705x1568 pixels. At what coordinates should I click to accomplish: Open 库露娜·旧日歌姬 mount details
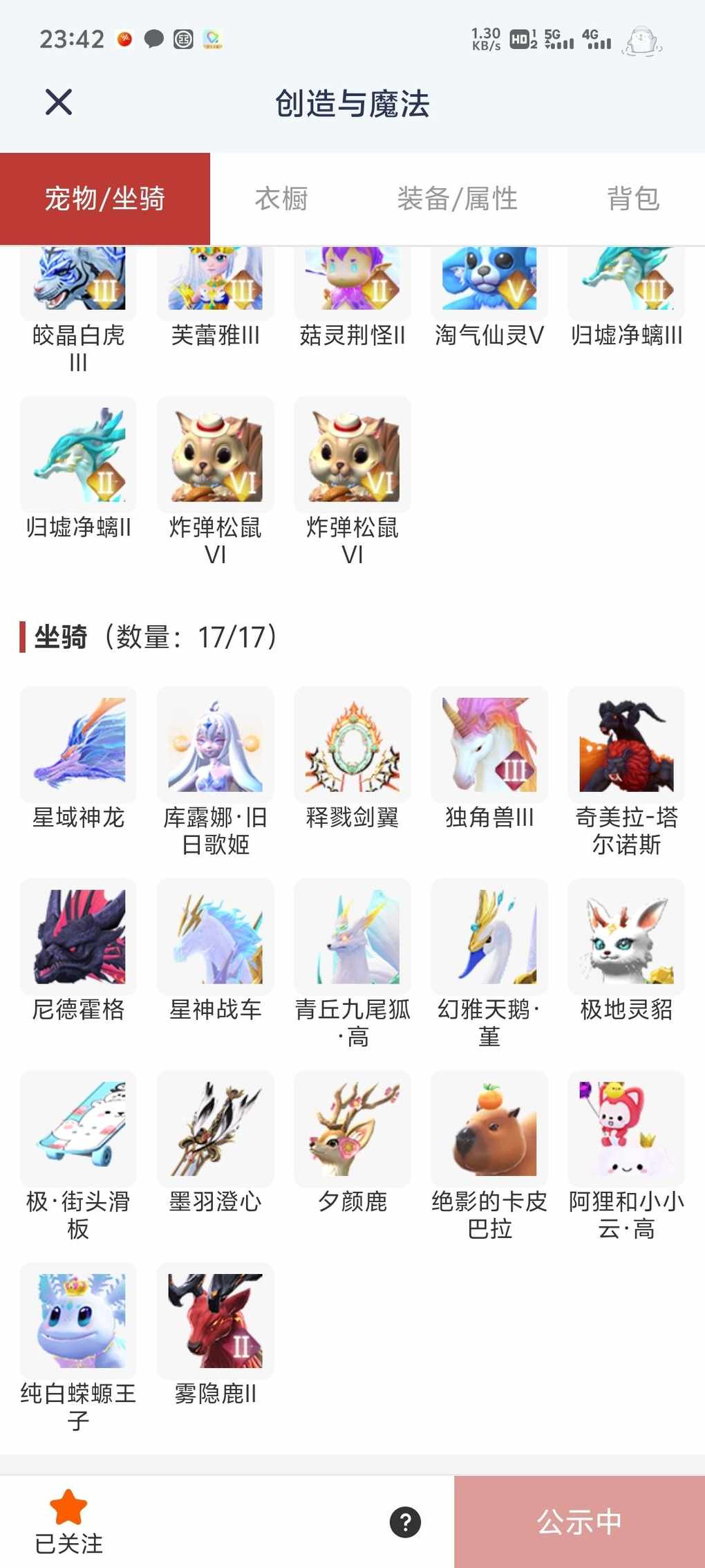pos(215,746)
